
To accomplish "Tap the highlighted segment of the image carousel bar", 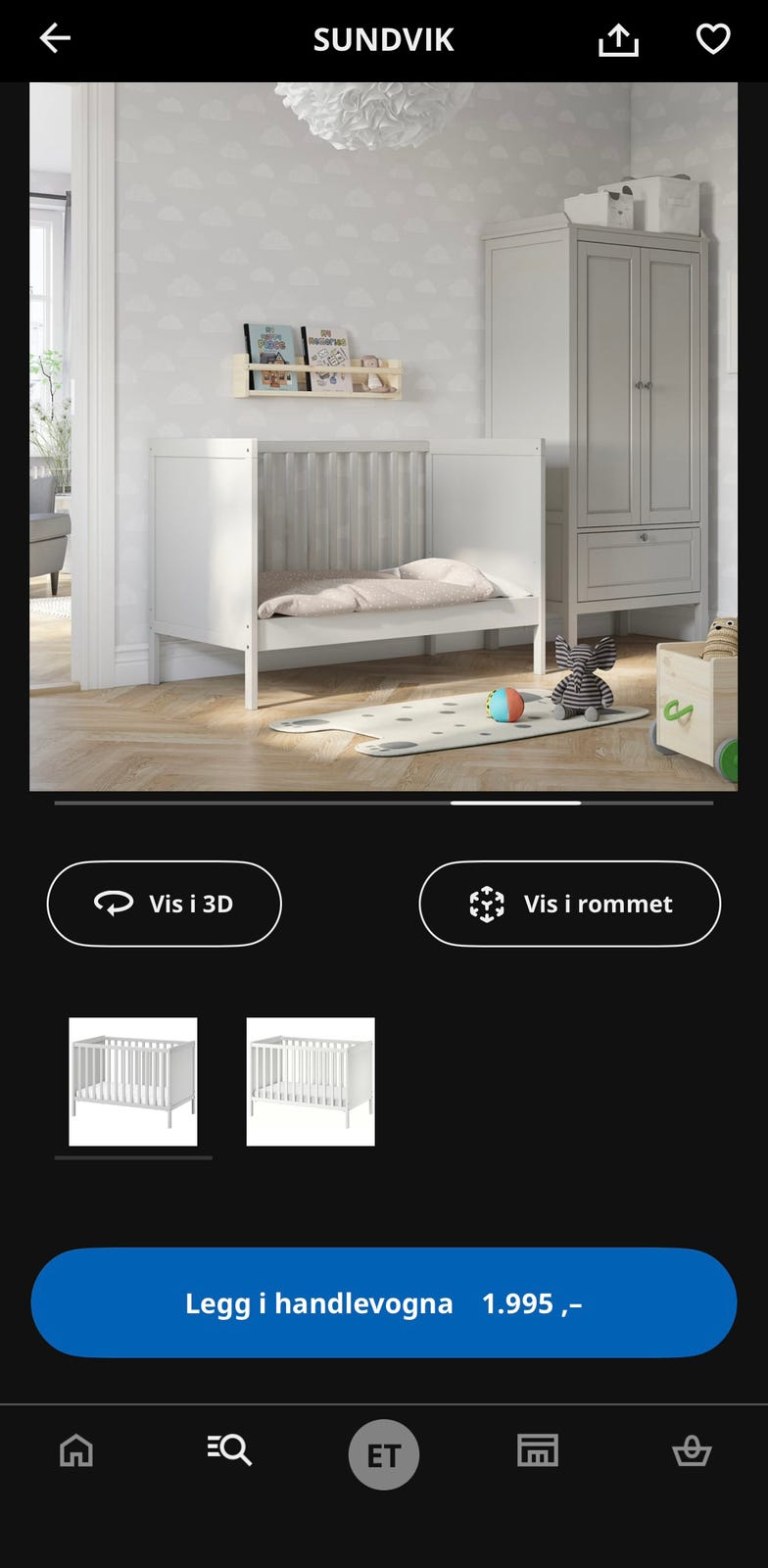I will pyautogui.click(x=513, y=803).
